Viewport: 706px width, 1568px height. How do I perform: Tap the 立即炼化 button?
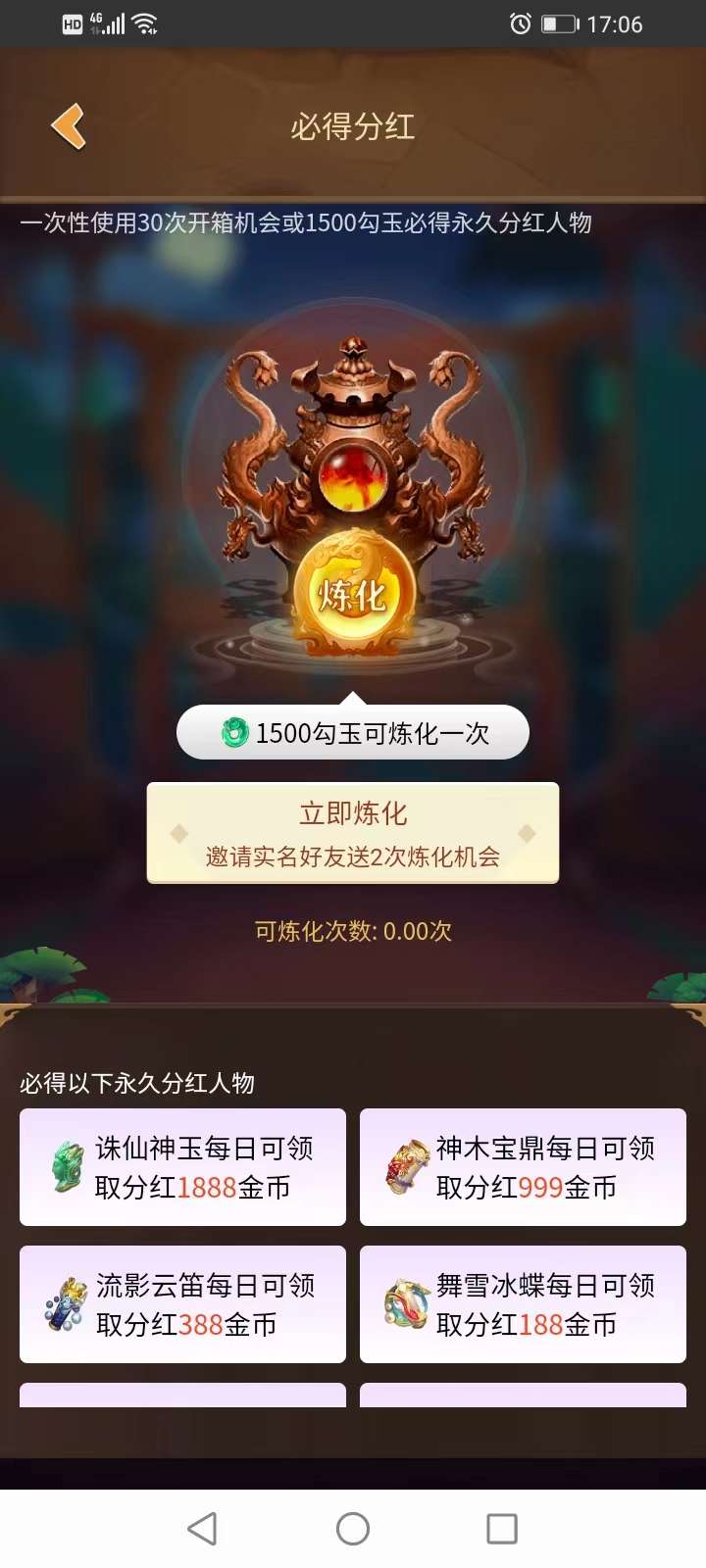pyautogui.click(x=353, y=832)
